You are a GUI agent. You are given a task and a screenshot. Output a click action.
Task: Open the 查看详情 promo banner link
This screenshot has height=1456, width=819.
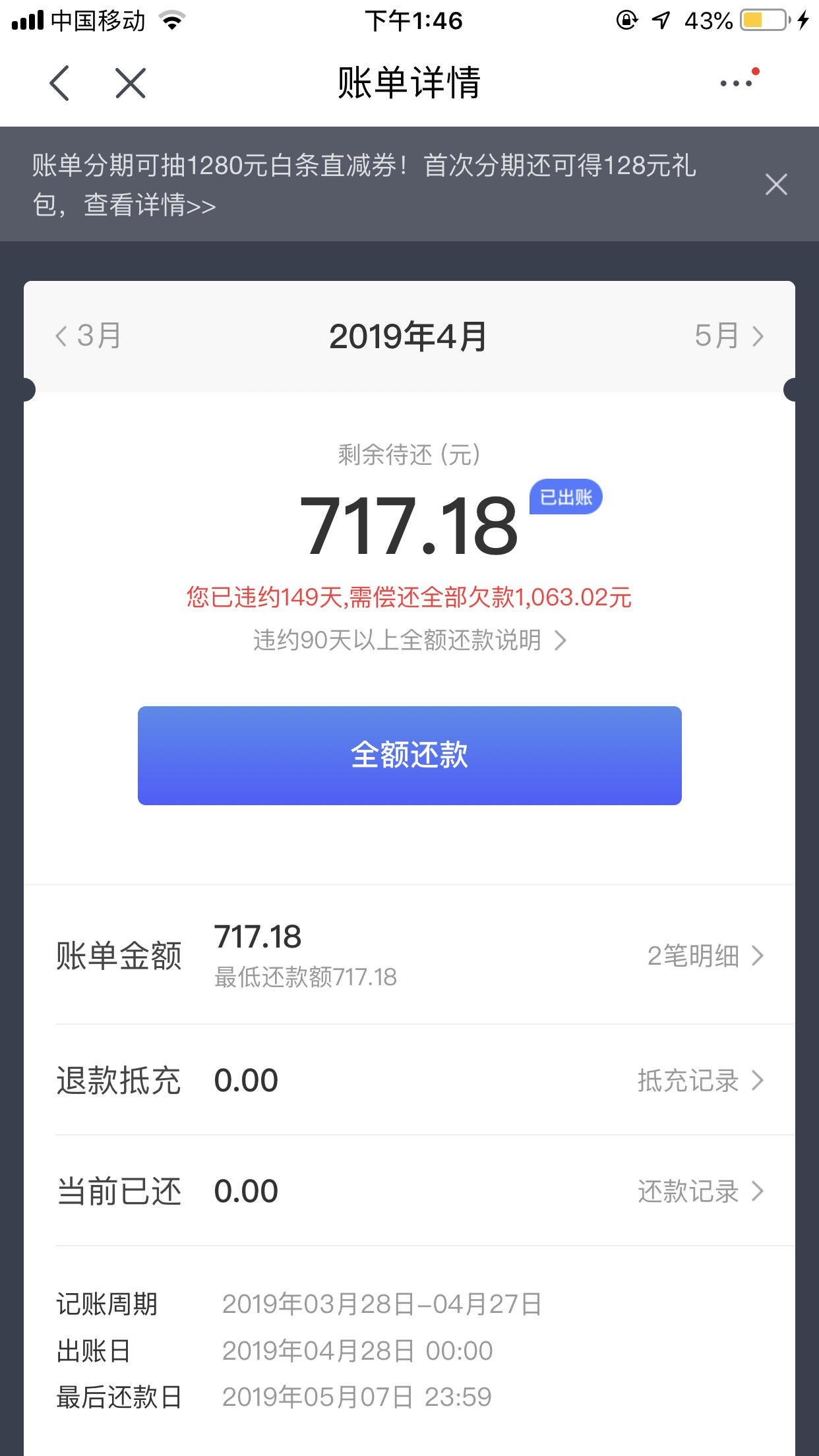point(150,205)
